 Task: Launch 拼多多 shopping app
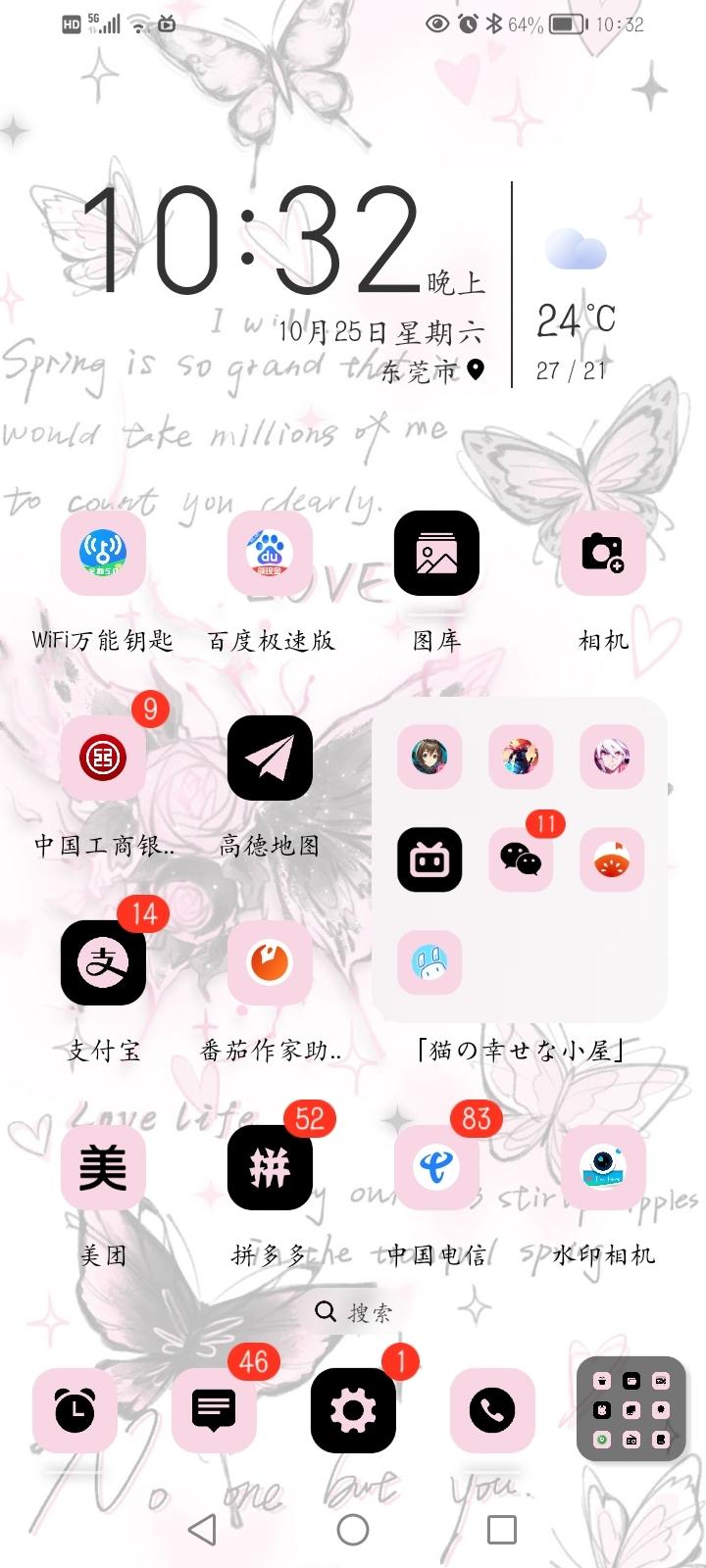pos(270,1167)
